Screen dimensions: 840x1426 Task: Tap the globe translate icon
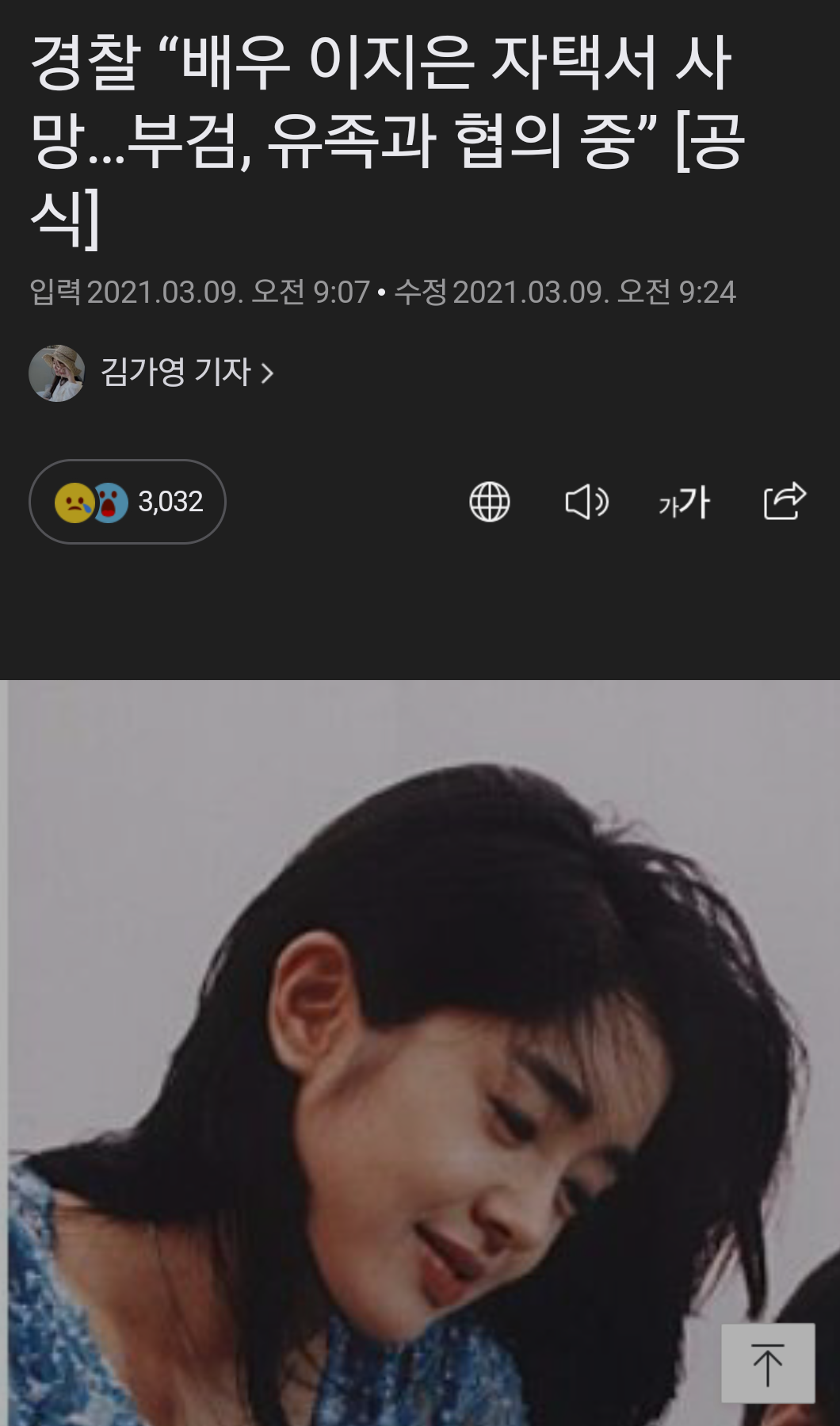(490, 502)
